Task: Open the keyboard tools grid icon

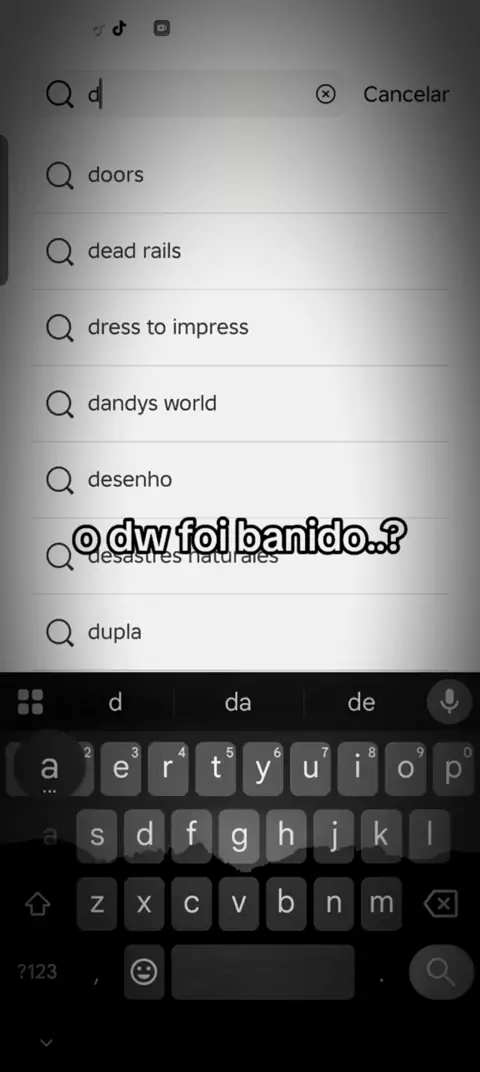Action: 30,701
